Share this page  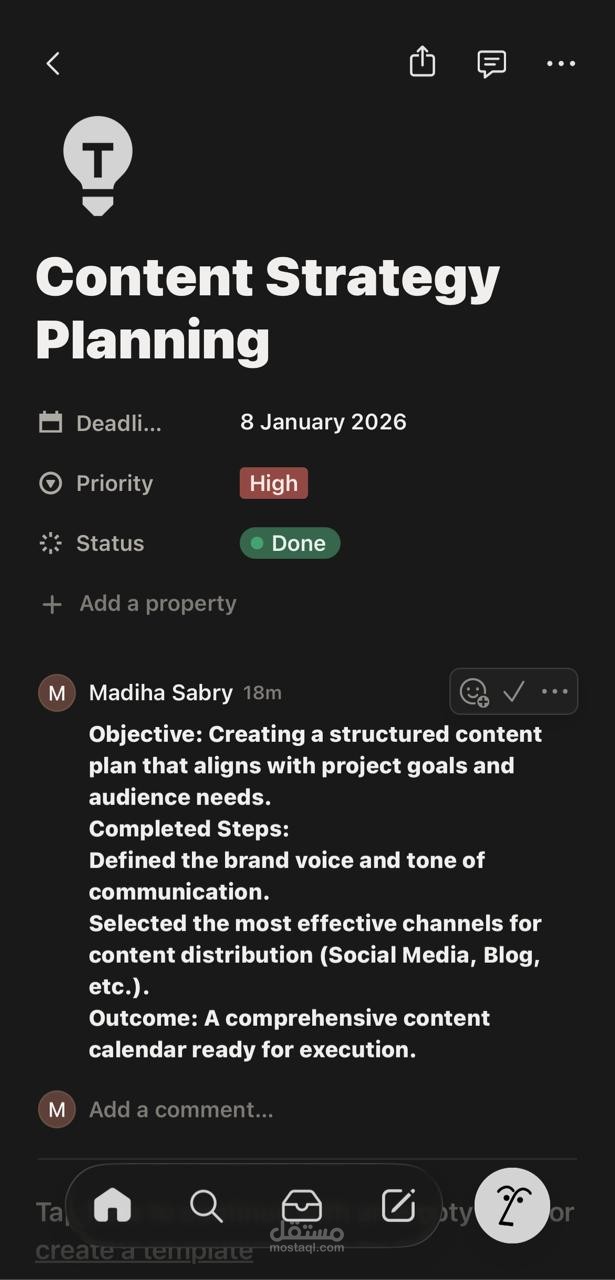(x=423, y=62)
